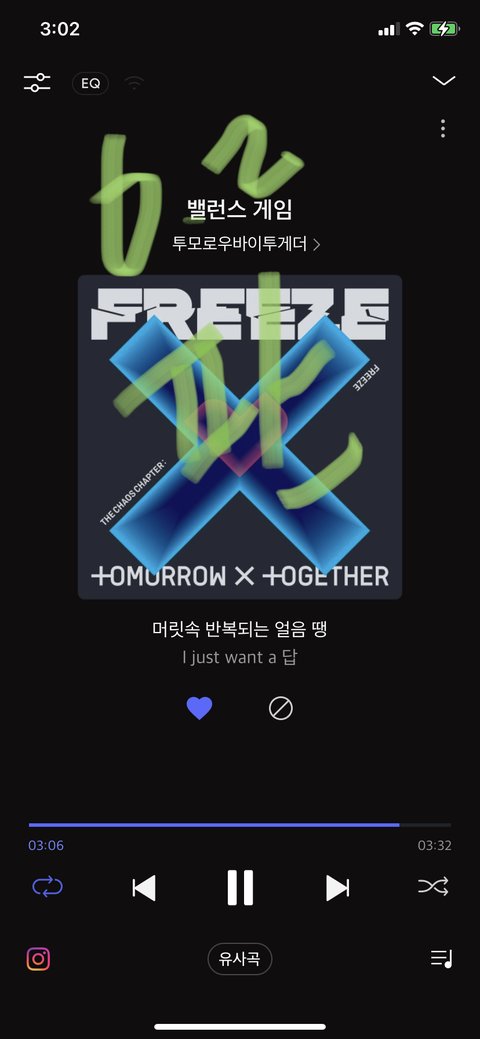
Task: Toggle shuffle playback
Action: [x=433, y=887]
